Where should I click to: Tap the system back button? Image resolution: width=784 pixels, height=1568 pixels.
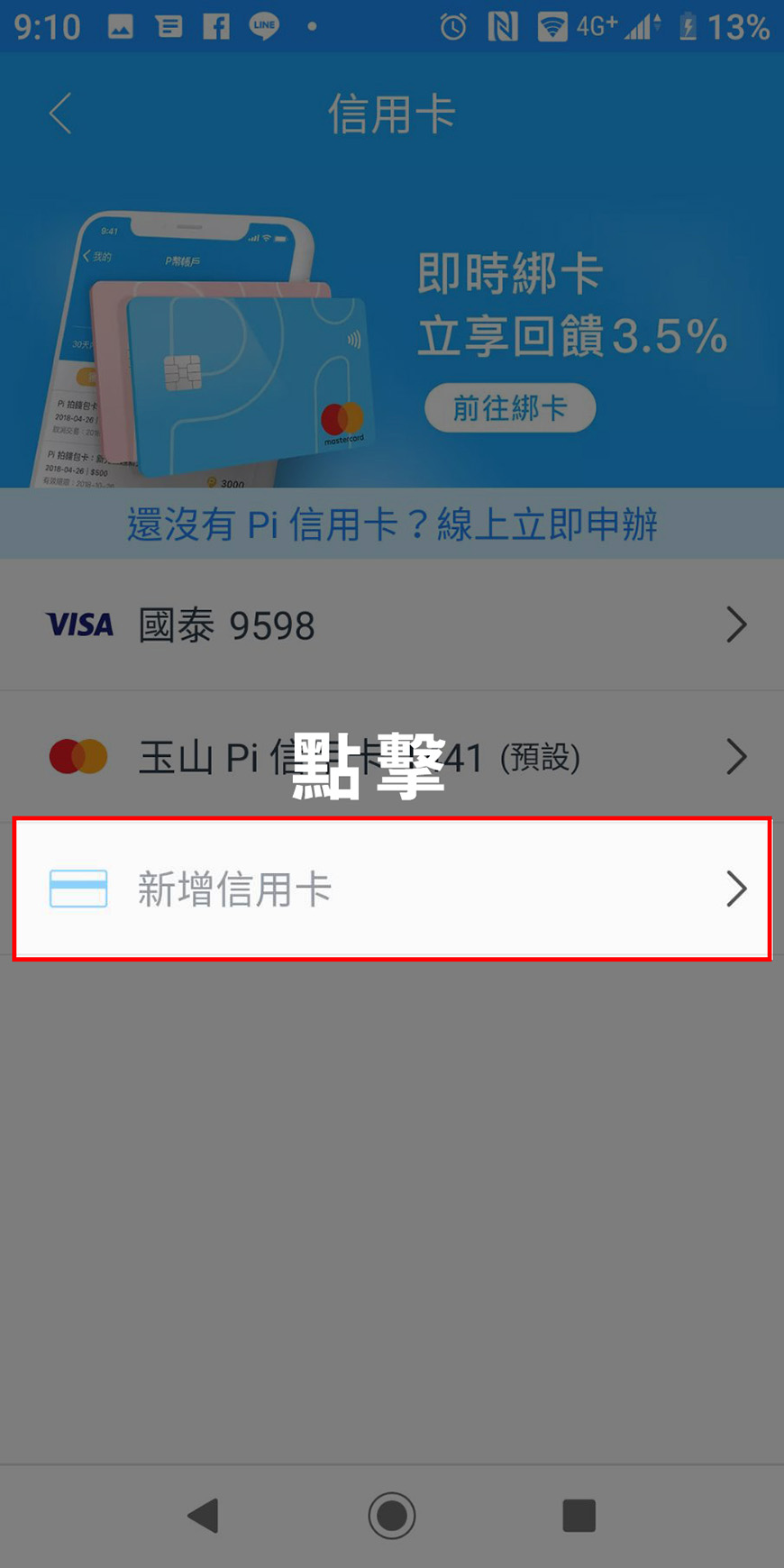point(204,1516)
